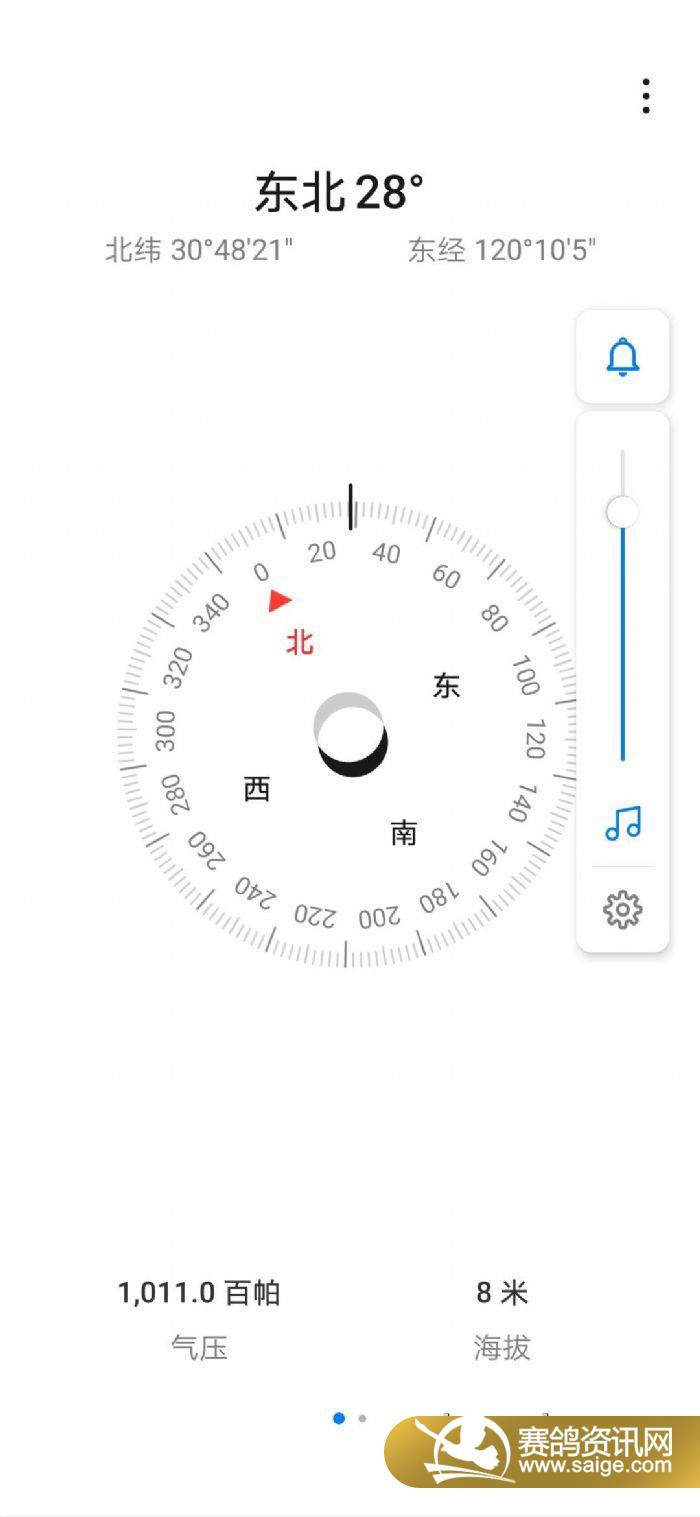Open the three-dot overflow menu
Image resolution: width=700 pixels, height=1517 pixels.
coord(646,96)
